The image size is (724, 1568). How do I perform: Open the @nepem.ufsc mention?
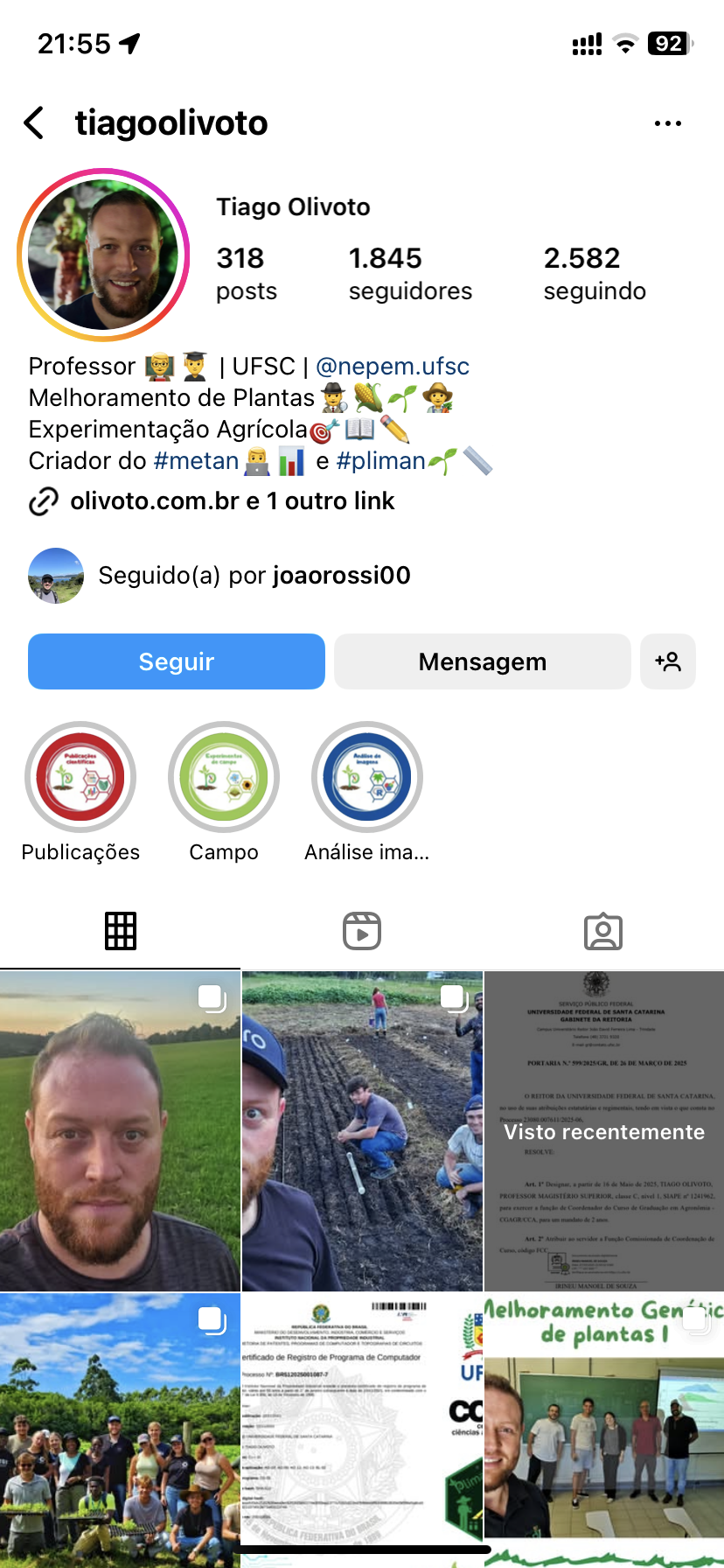pyautogui.click(x=392, y=366)
